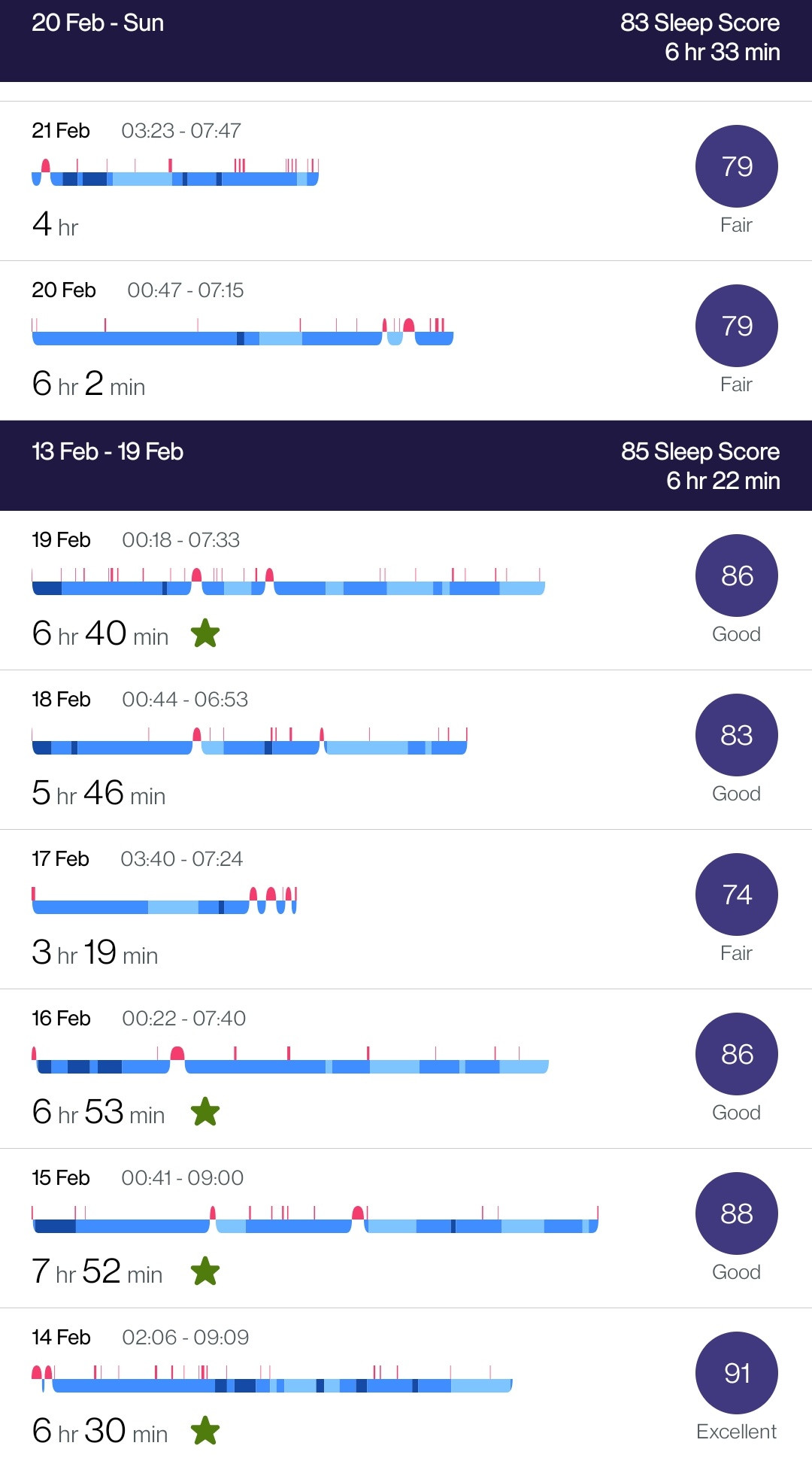Image resolution: width=812 pixels, height=1464 pixels.
Task: Select the 17 Feb sleep entry
Action: click(406, 910)
